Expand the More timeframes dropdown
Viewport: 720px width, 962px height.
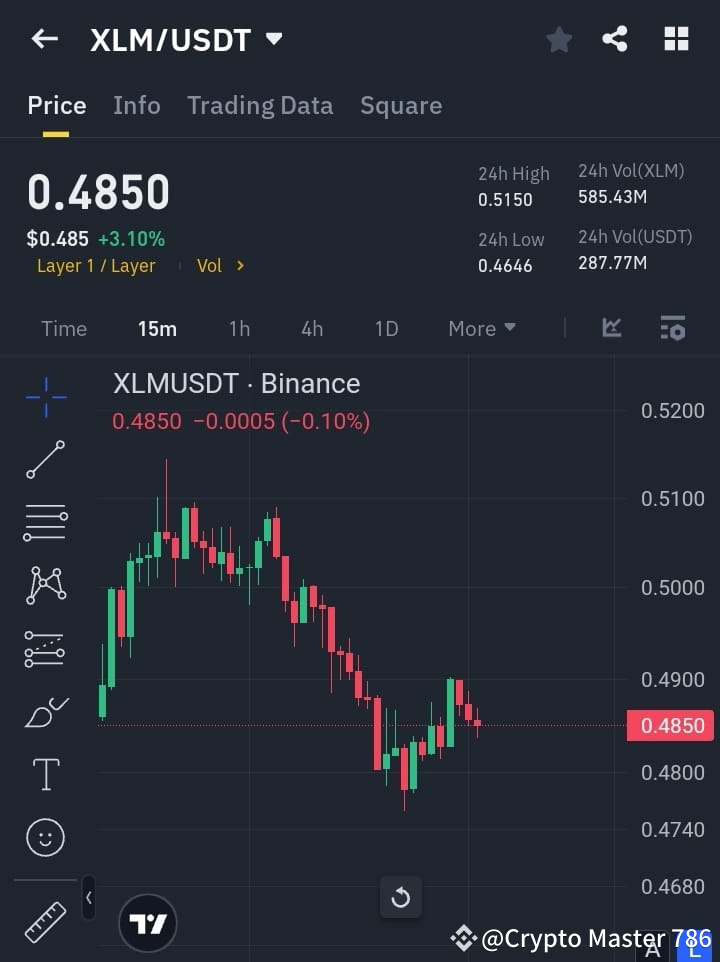coord(481,328)
